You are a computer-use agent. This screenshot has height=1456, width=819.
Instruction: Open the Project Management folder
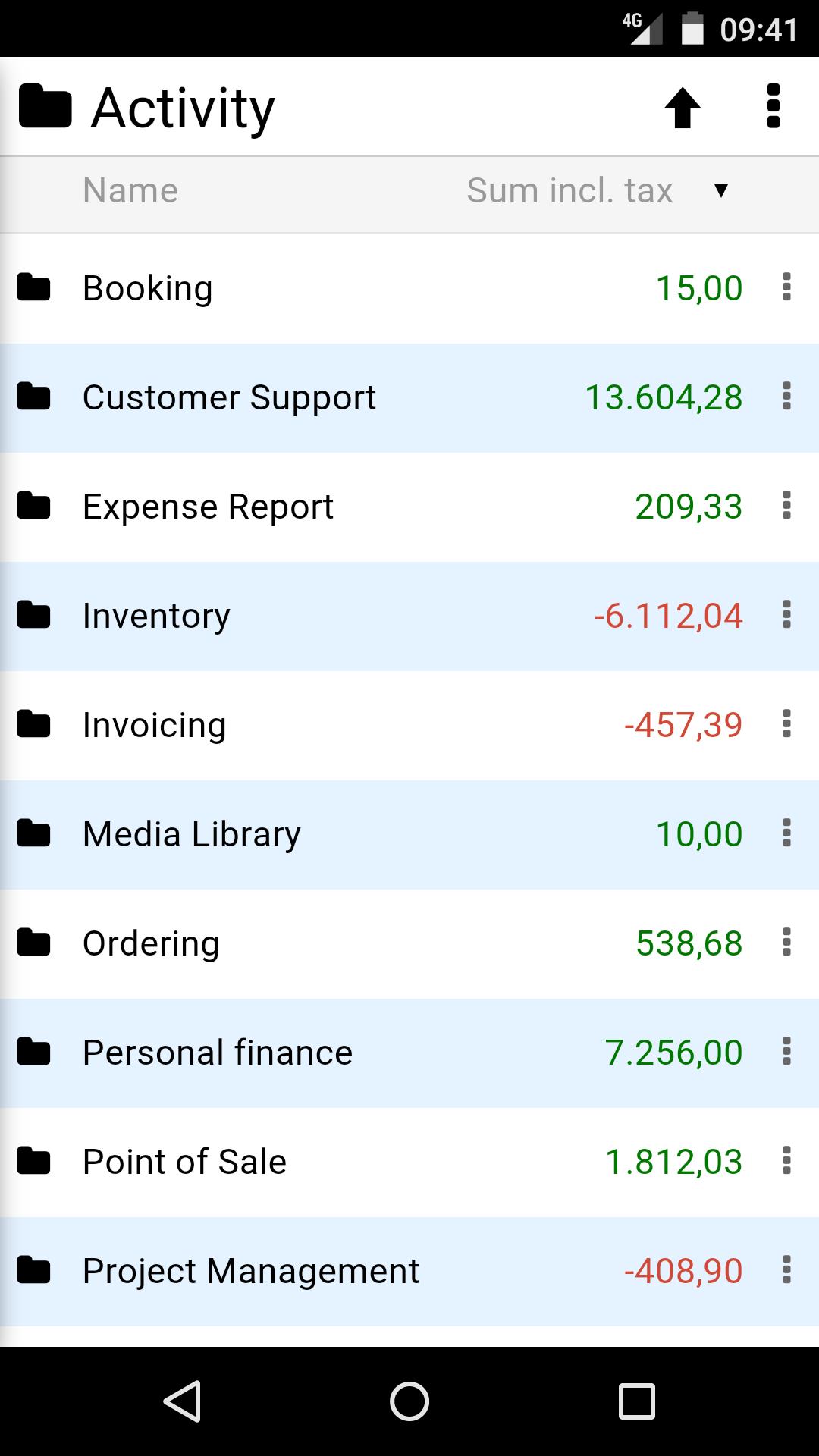(250, 1271)
